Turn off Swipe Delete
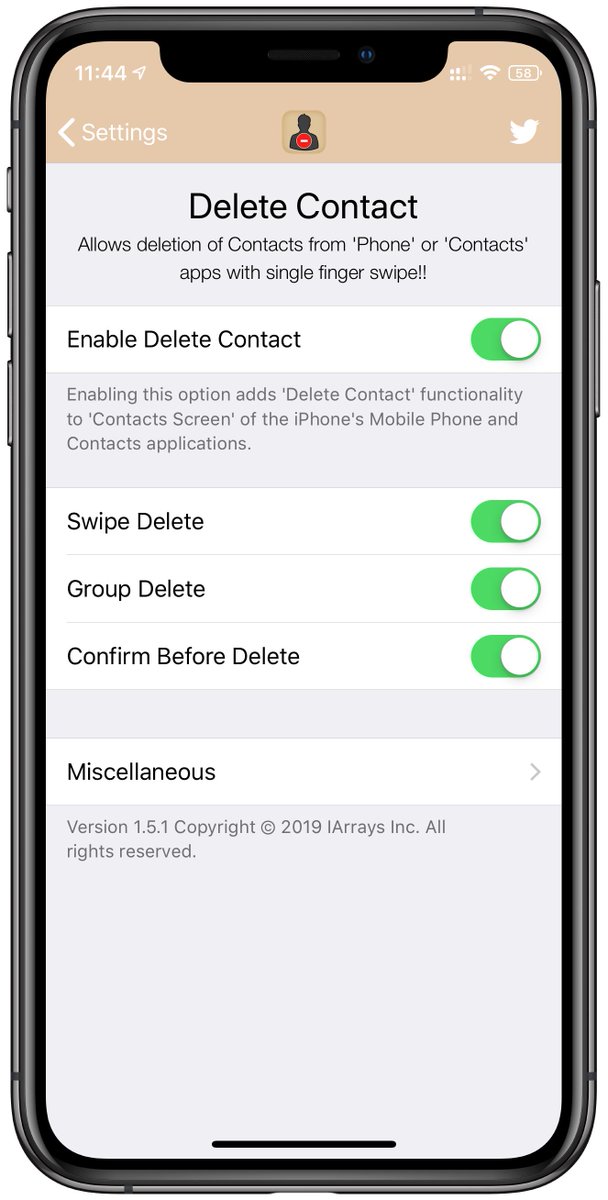 point(506,521)
